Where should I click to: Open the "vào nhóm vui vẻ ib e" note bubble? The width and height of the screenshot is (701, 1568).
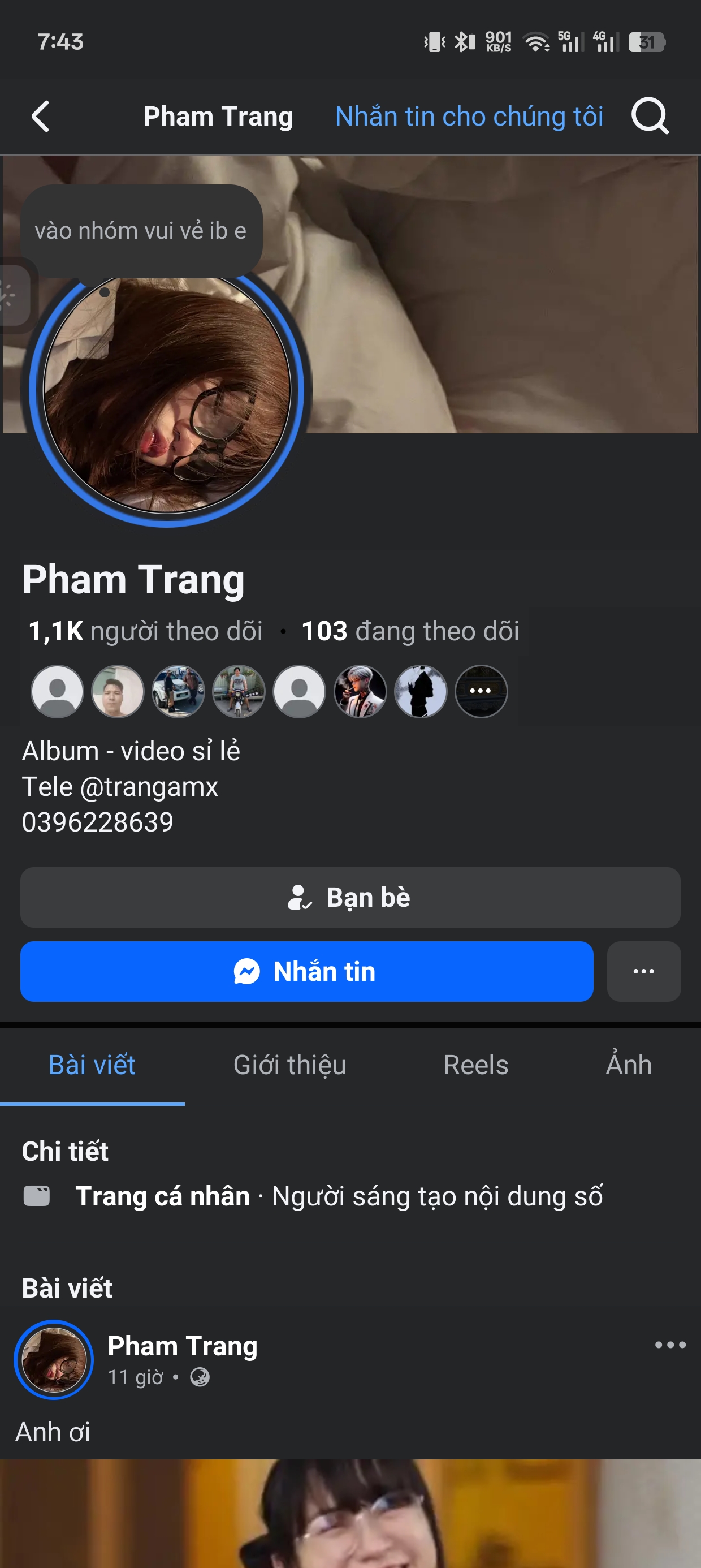(141, 231)
